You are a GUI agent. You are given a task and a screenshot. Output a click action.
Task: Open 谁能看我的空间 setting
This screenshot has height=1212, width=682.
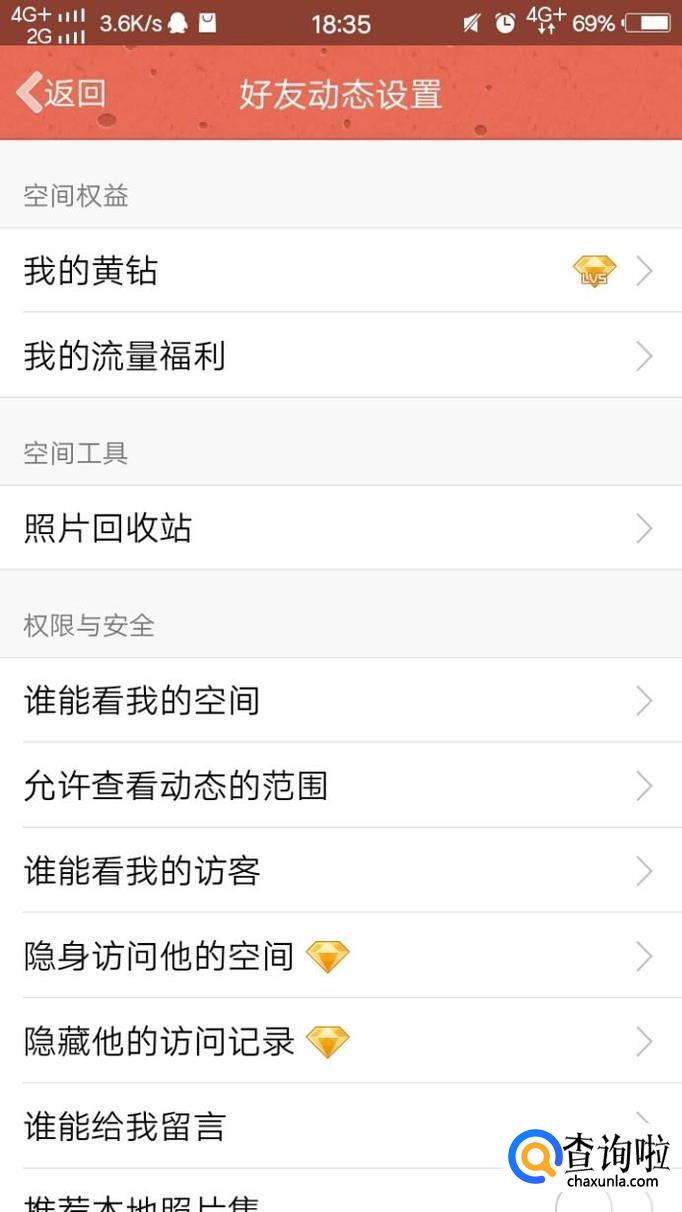tap(340, 700)
